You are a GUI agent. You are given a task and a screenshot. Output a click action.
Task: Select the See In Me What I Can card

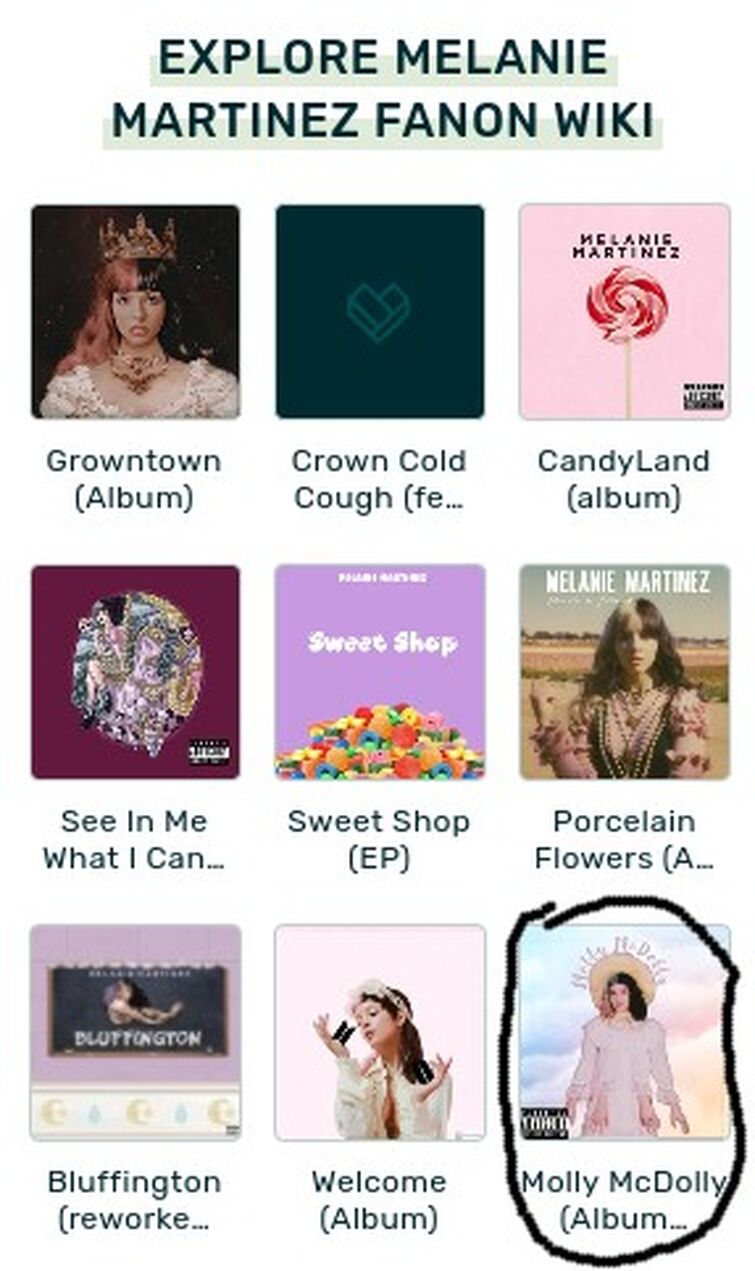click(135, 671)
